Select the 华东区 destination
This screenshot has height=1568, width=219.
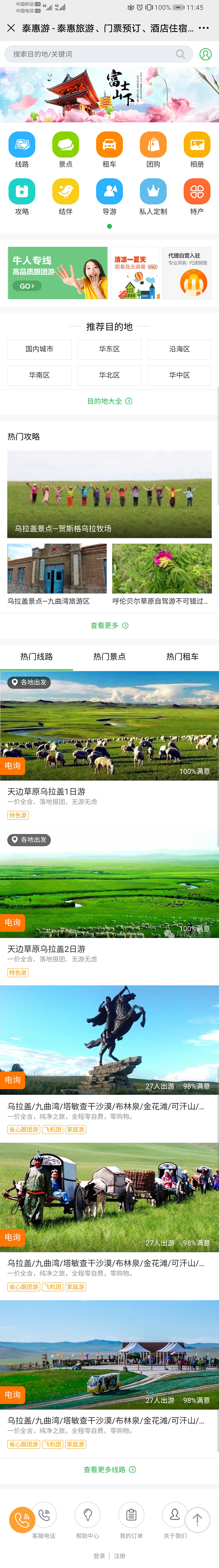click(x=109, y=349)
